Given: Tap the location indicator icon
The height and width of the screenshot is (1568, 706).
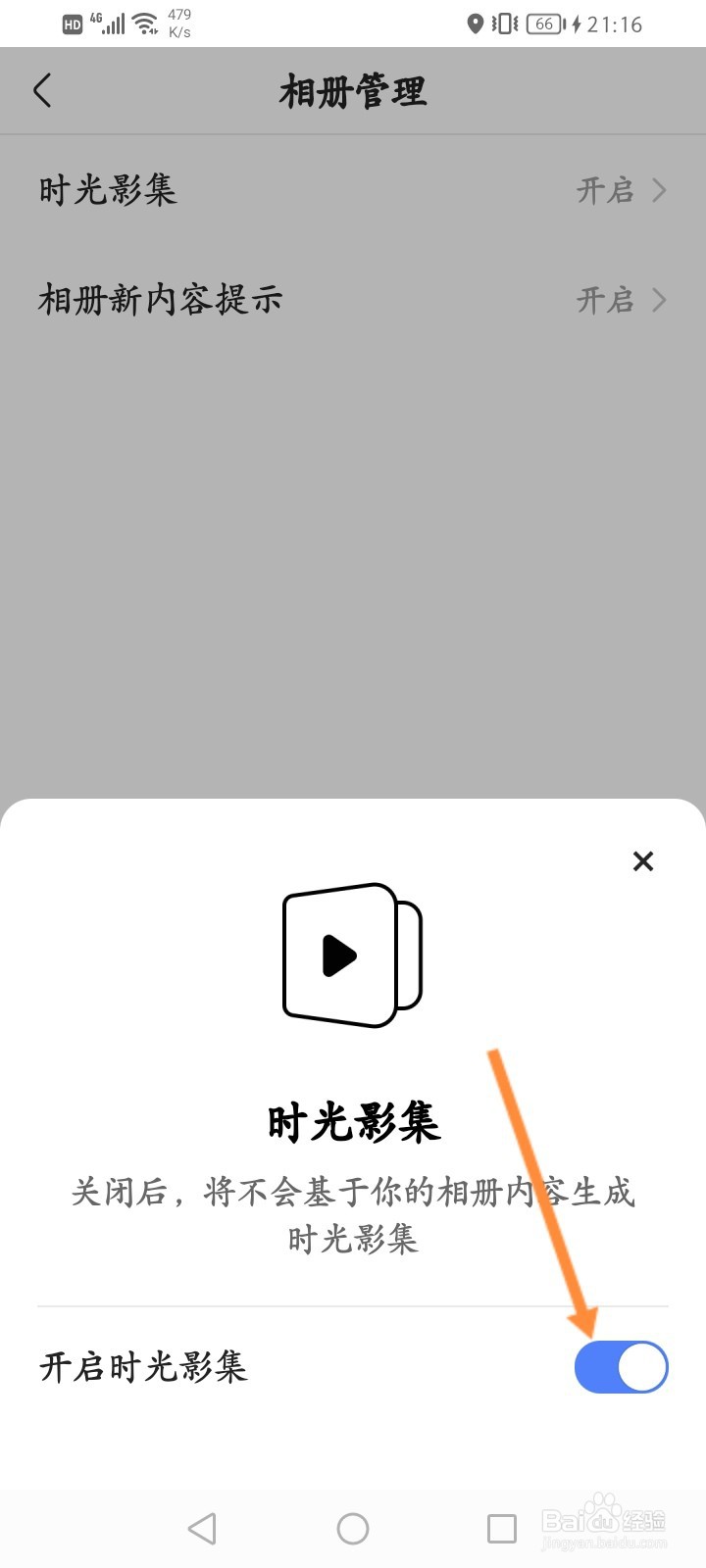Looking at the screenshot, I should point(477,24).
